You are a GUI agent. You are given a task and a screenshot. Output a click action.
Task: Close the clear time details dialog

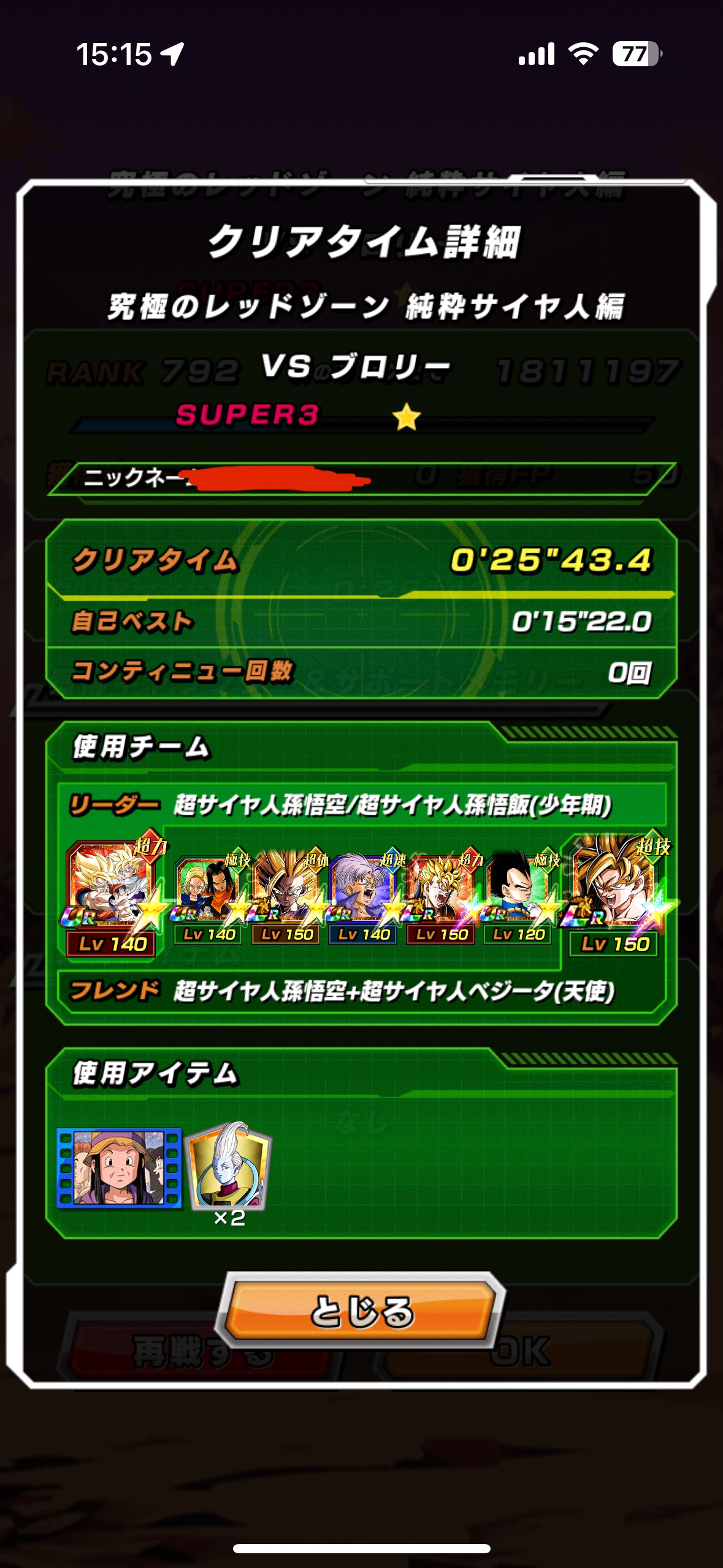(361, 1311)
